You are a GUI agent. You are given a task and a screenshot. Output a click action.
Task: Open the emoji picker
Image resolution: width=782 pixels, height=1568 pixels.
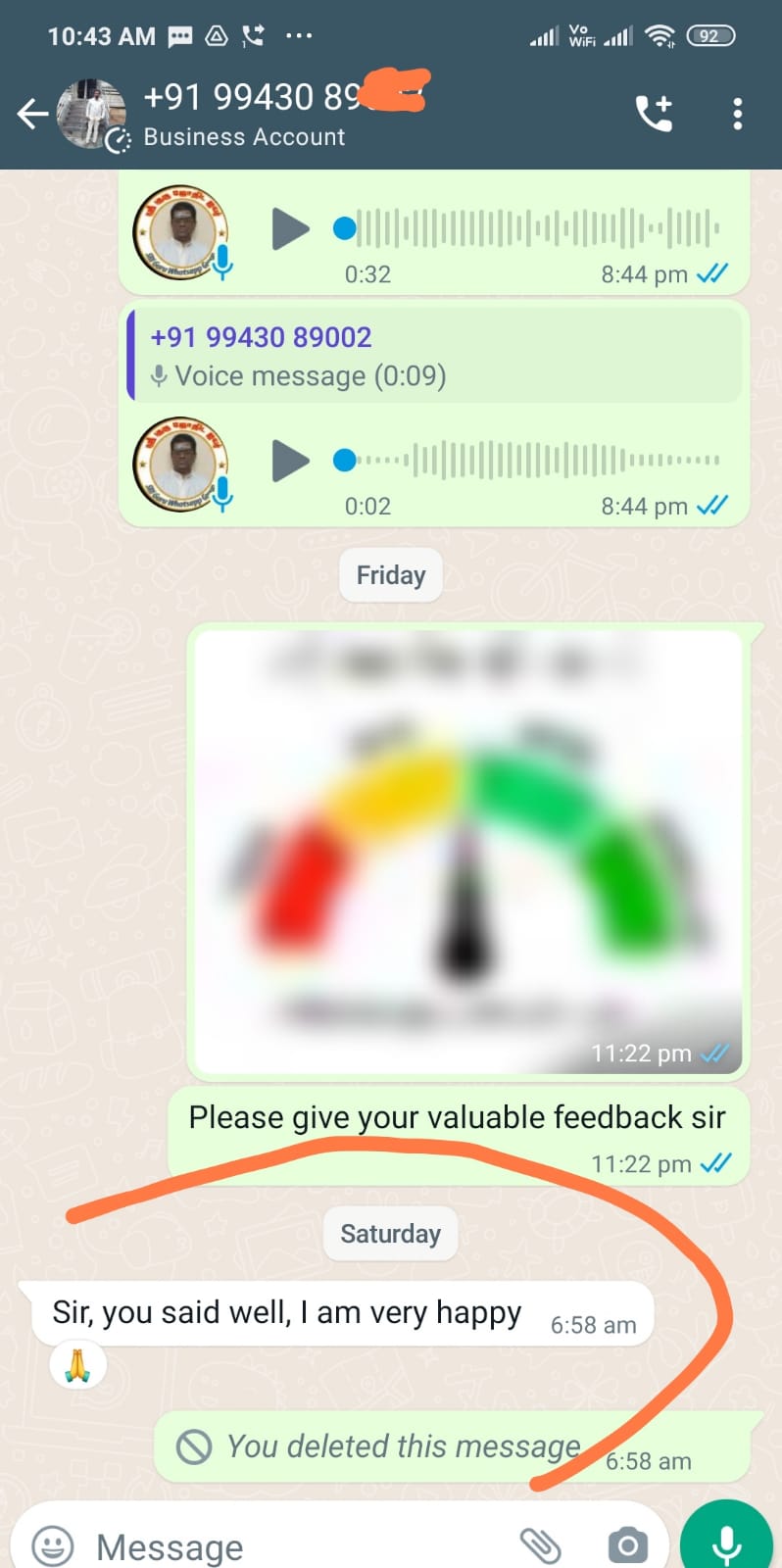(53, 1546)
